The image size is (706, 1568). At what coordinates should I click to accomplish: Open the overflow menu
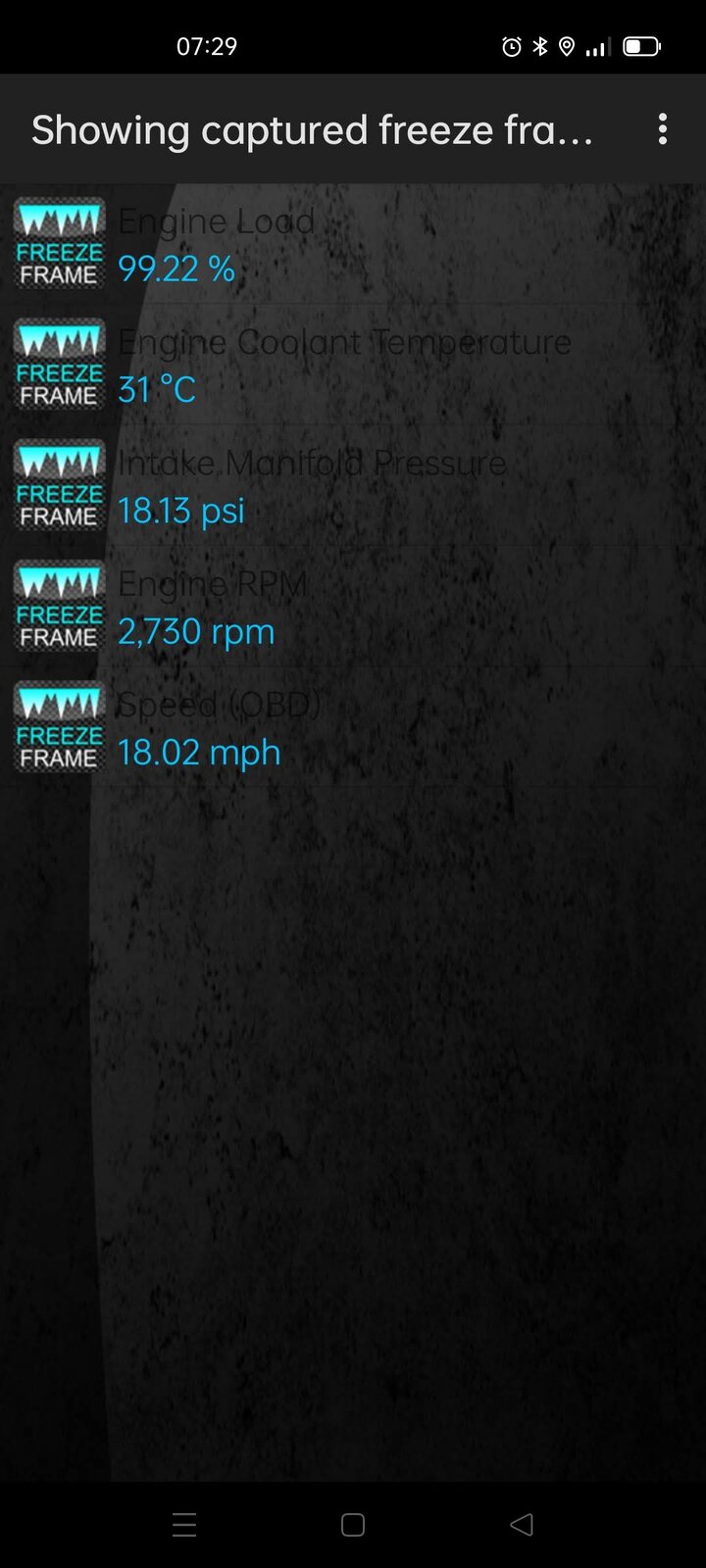(x=663, y=129)
